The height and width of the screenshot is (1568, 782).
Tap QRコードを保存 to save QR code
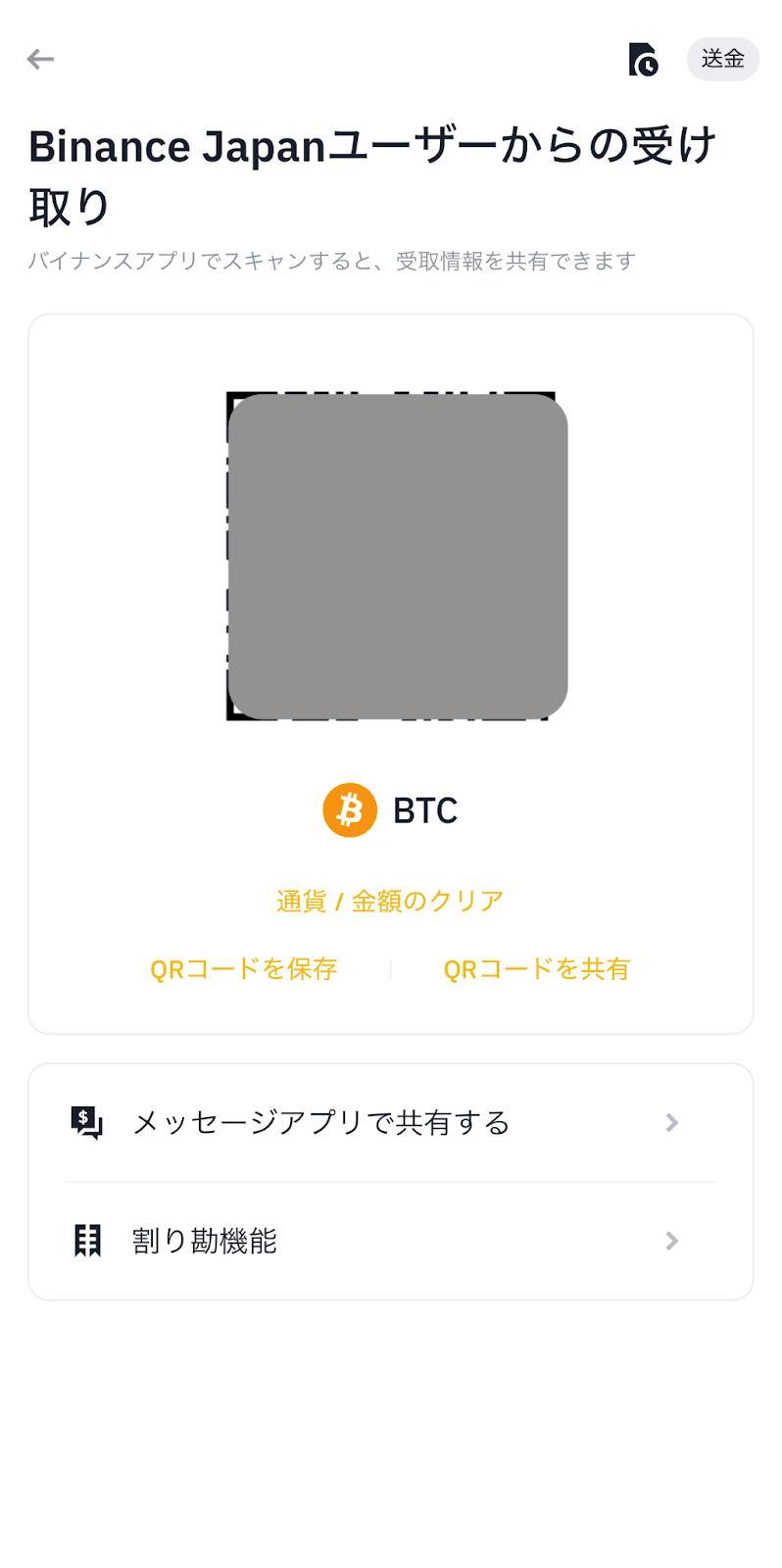(x=243, y=968)
